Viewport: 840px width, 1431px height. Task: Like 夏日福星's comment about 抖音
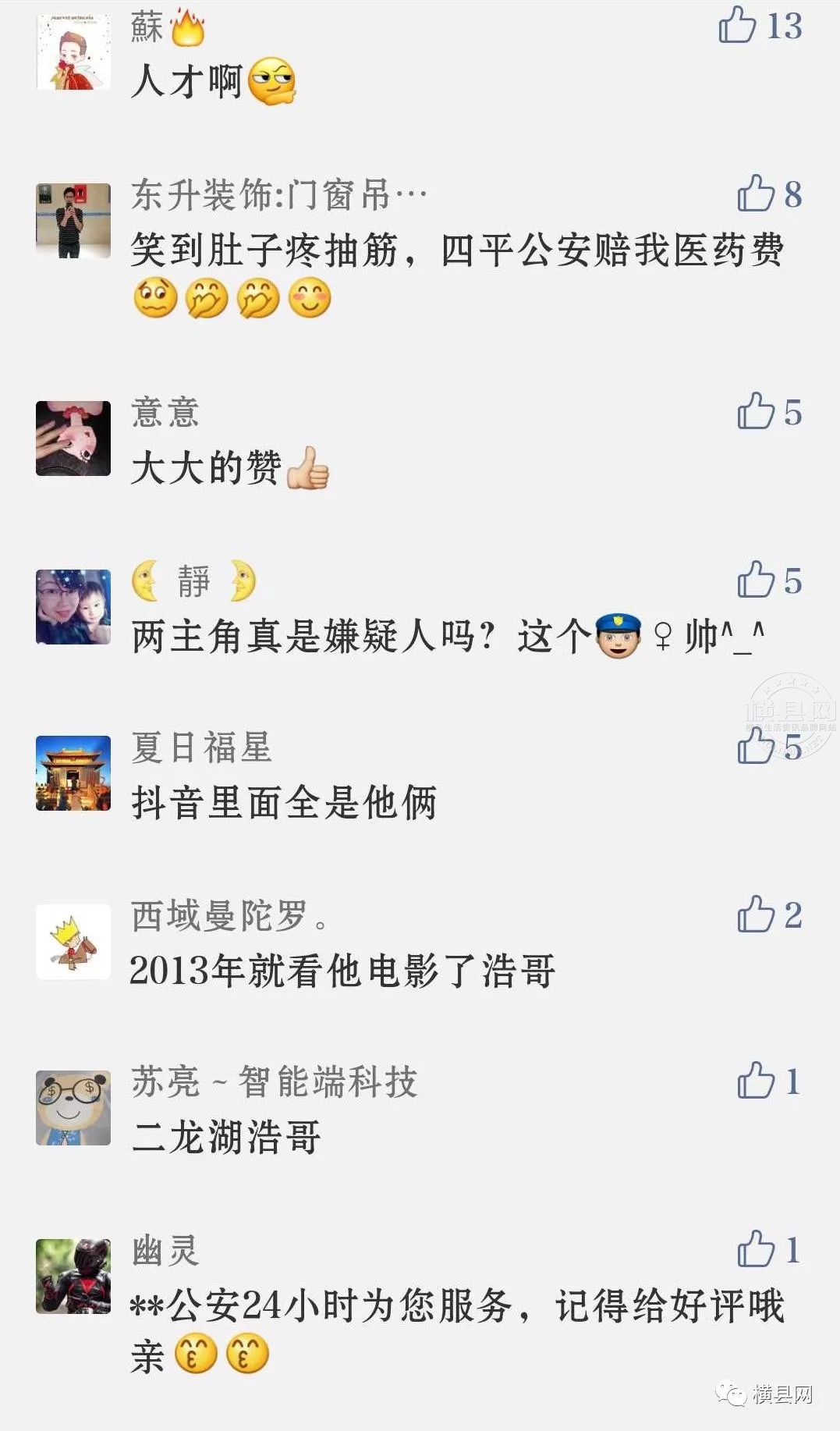[x=756, y=746]
